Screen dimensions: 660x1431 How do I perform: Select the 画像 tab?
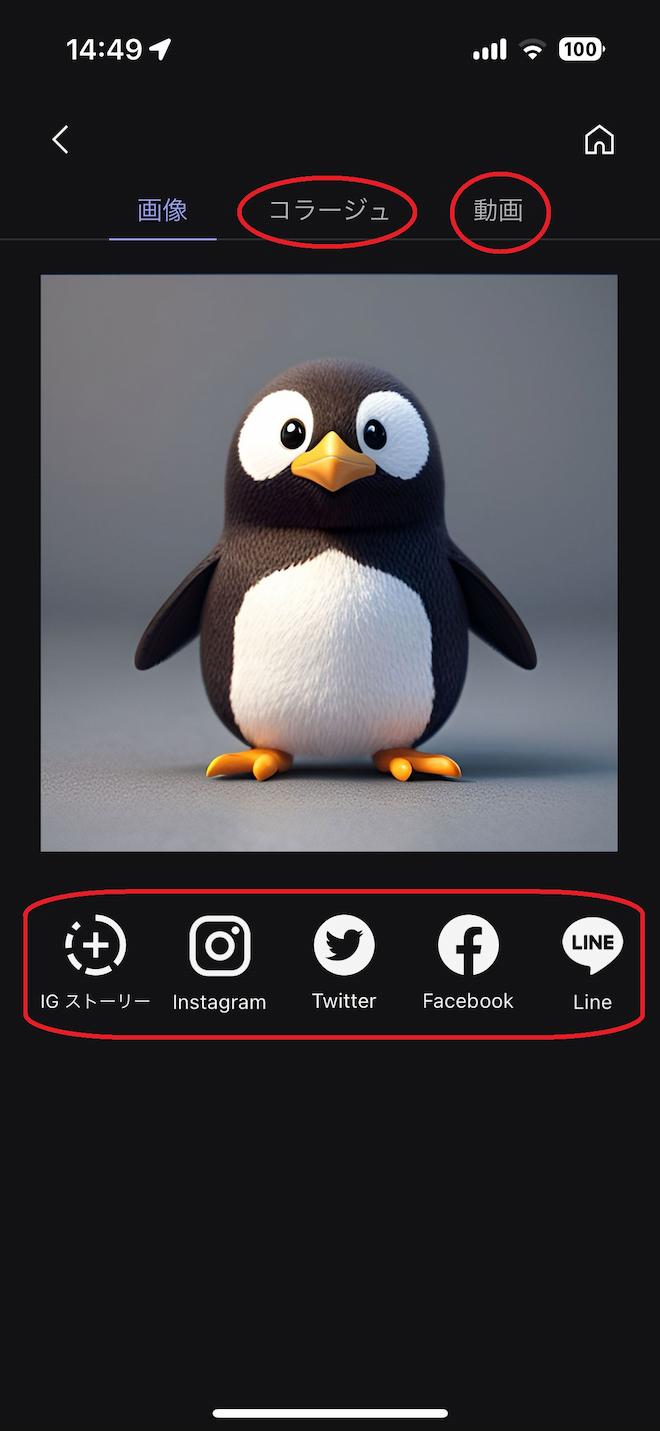pos(163,211)
